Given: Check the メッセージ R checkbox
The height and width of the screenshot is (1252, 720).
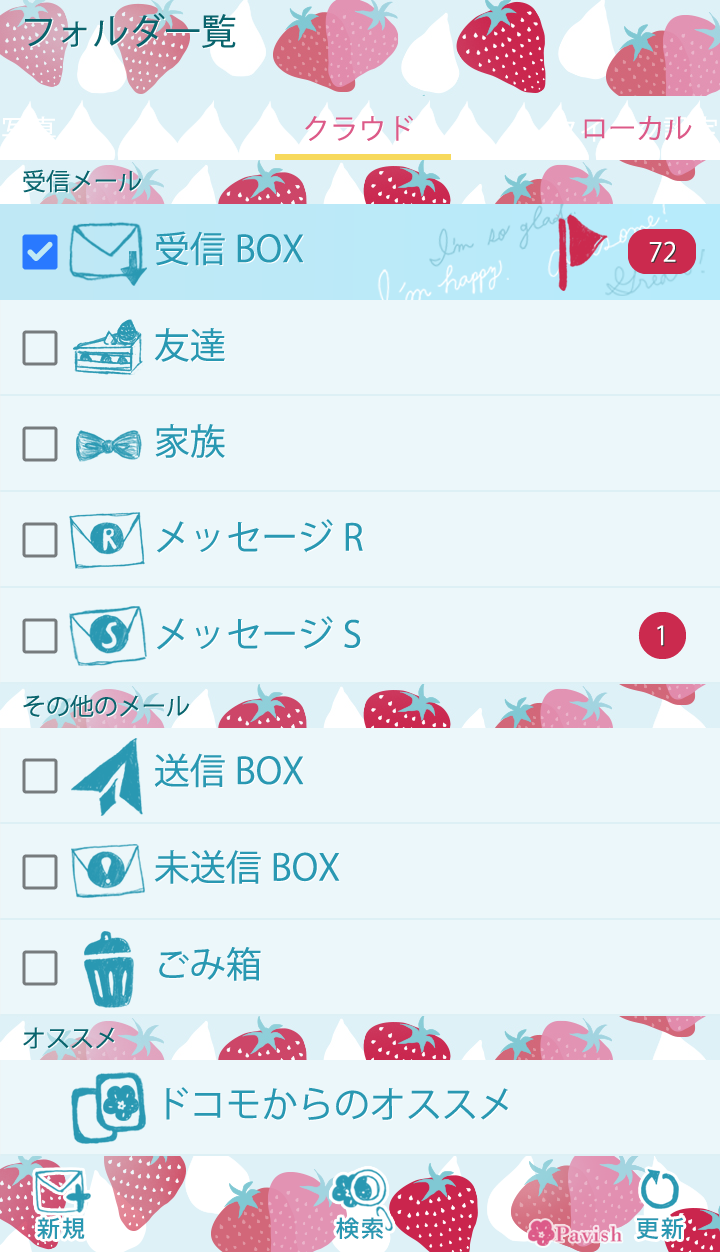Looking at the screenshot, I should coord(40,540).
